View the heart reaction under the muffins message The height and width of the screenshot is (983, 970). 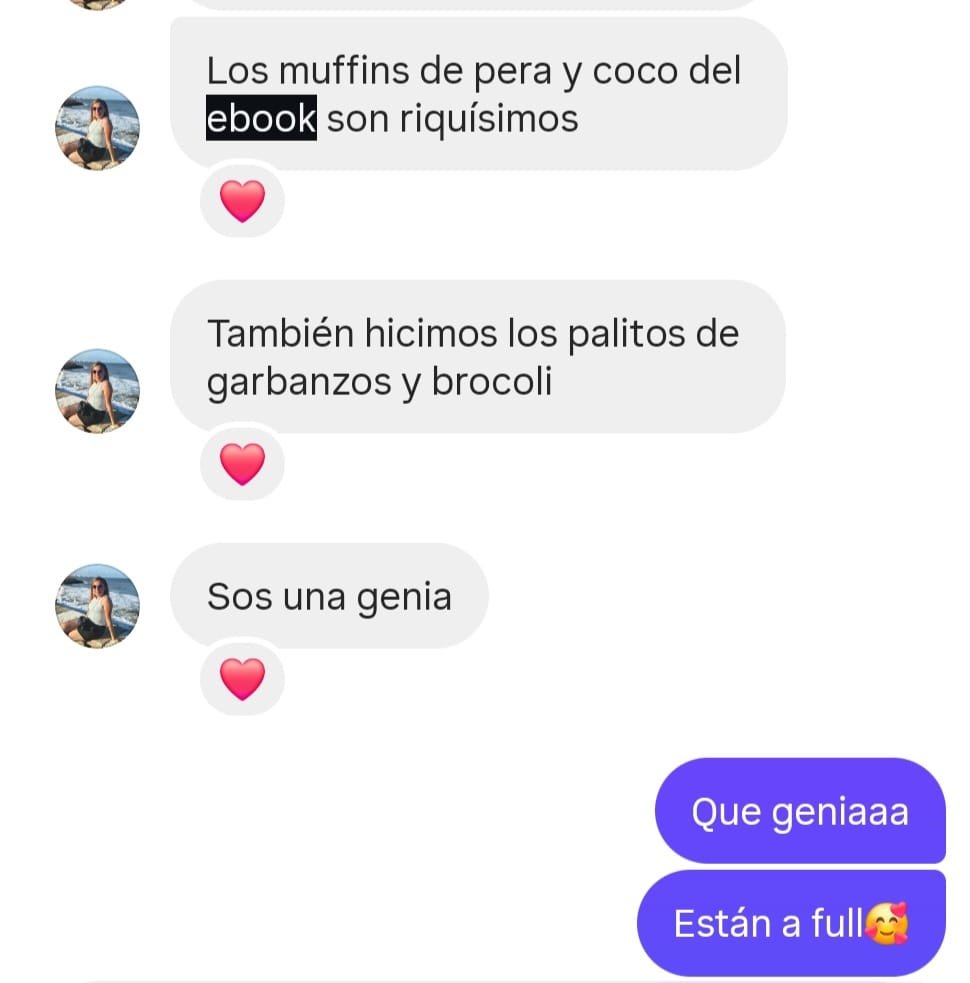(x=242, y=201)
